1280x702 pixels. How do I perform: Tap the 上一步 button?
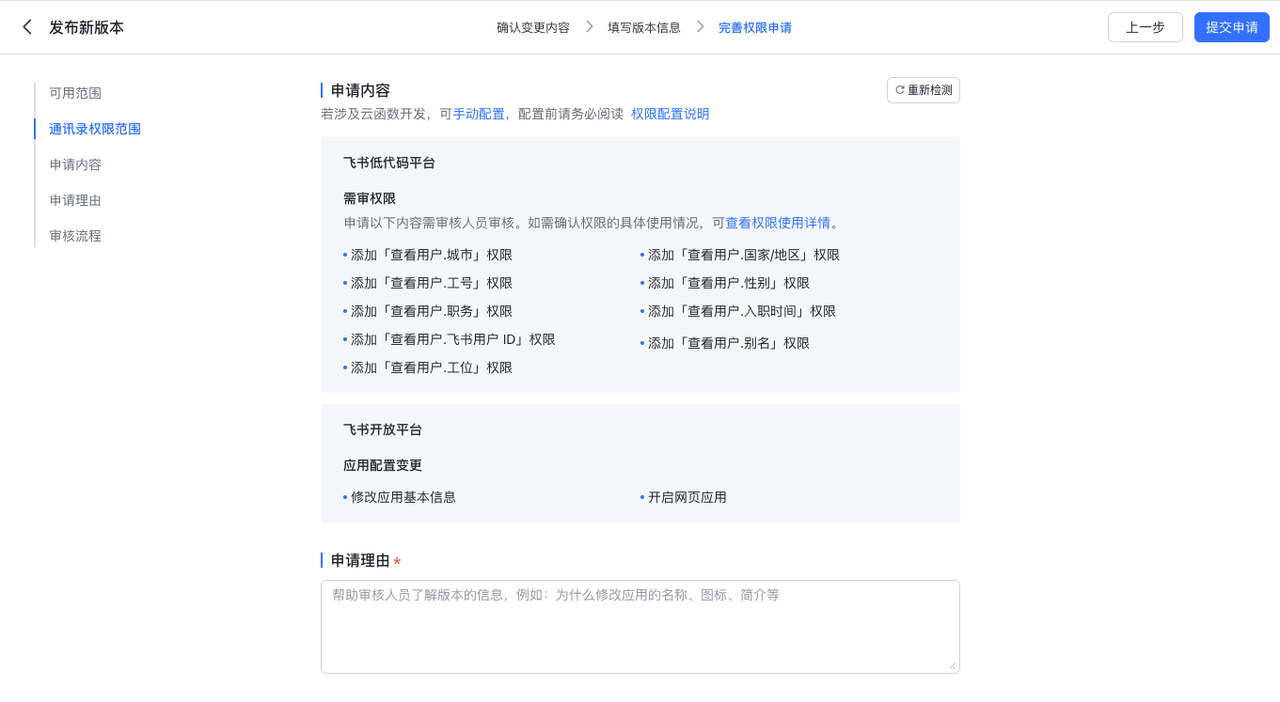1145,27
